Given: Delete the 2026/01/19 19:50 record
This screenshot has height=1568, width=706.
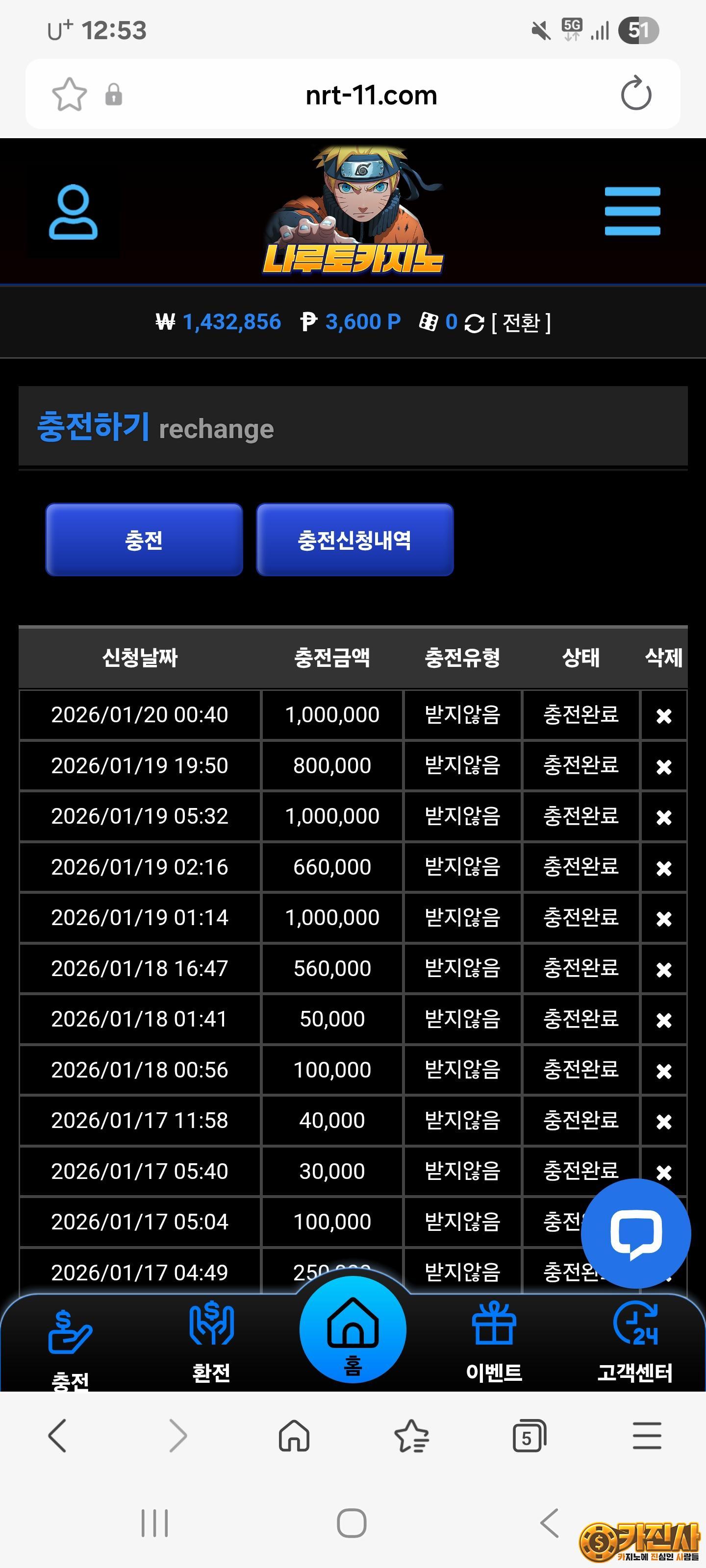Looking at the screenshot, I should tap(663, 767).
